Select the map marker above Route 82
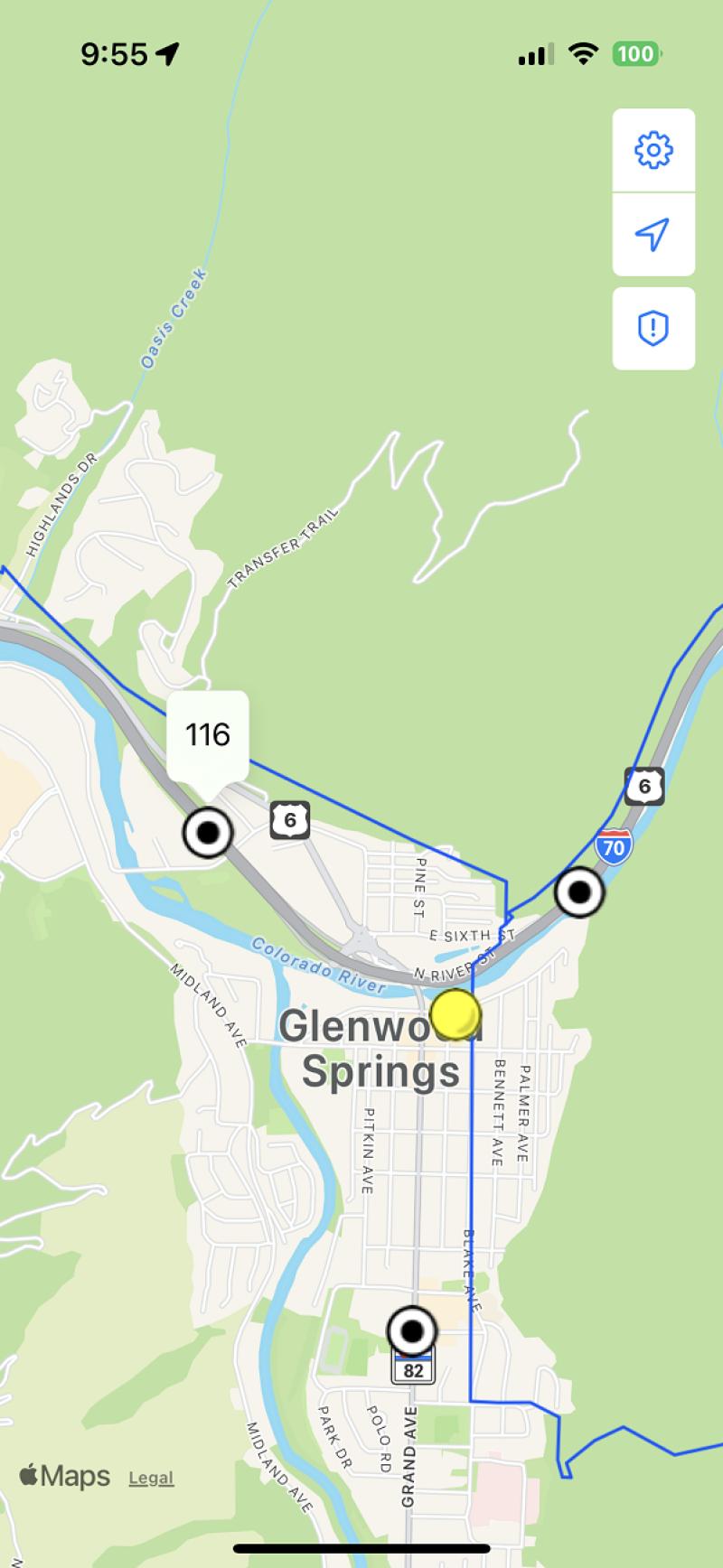The image size is (723, 1568). coord(412,1330)
